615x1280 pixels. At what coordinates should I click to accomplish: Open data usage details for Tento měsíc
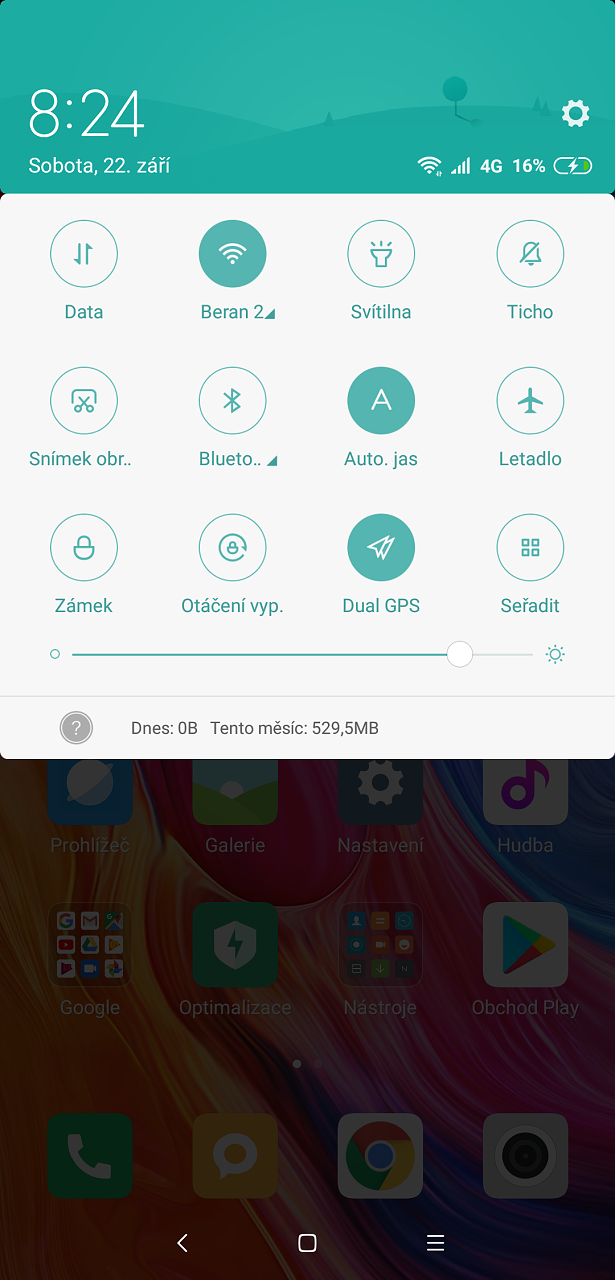[x=294, y=728]
